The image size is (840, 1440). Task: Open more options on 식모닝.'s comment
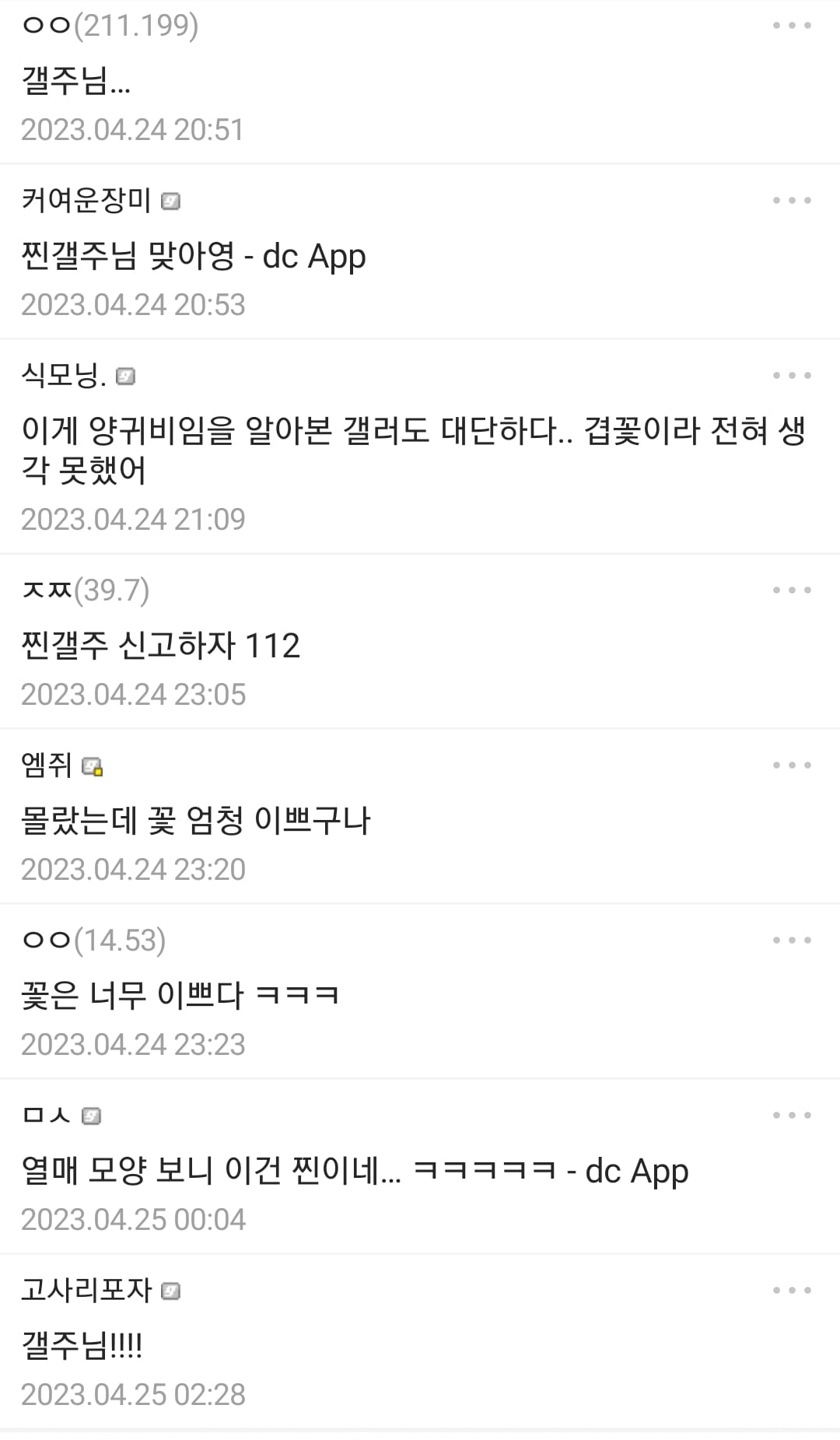click(x=792, y=376)
